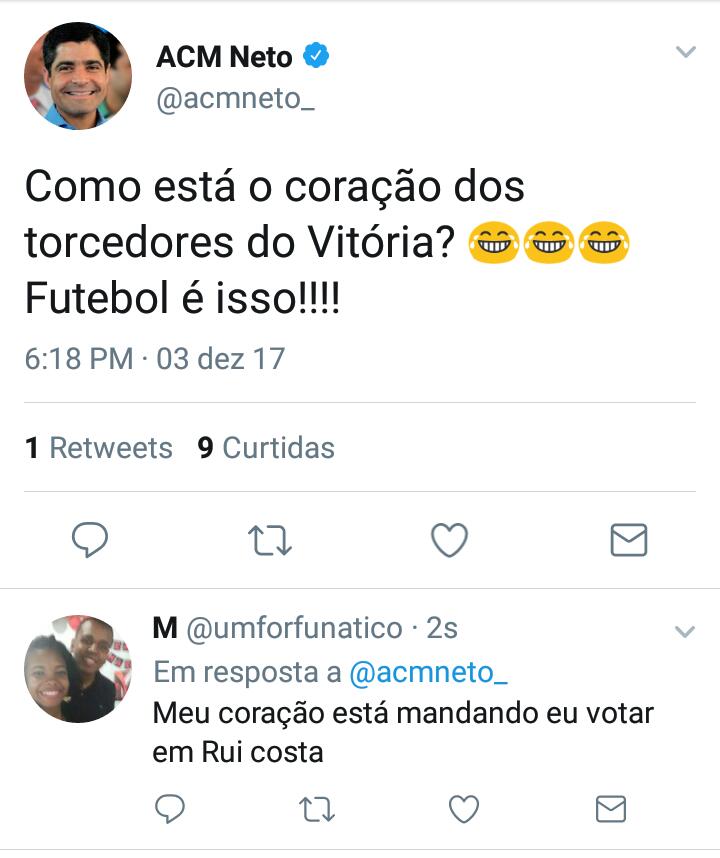
Task: Open ACM Neto's profile picture
Action: tap(78, 76)
